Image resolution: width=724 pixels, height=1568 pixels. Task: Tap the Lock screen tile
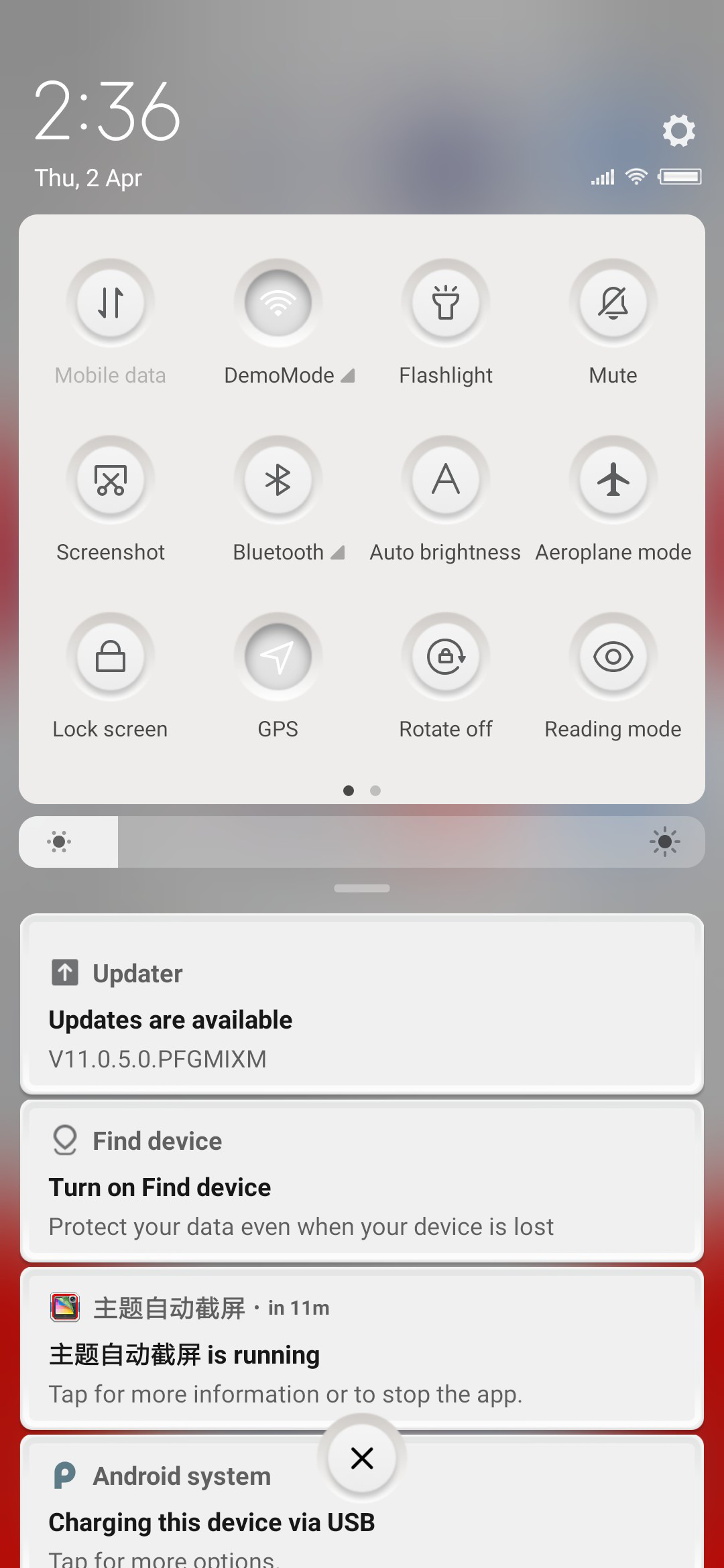(x=111, y=656)
